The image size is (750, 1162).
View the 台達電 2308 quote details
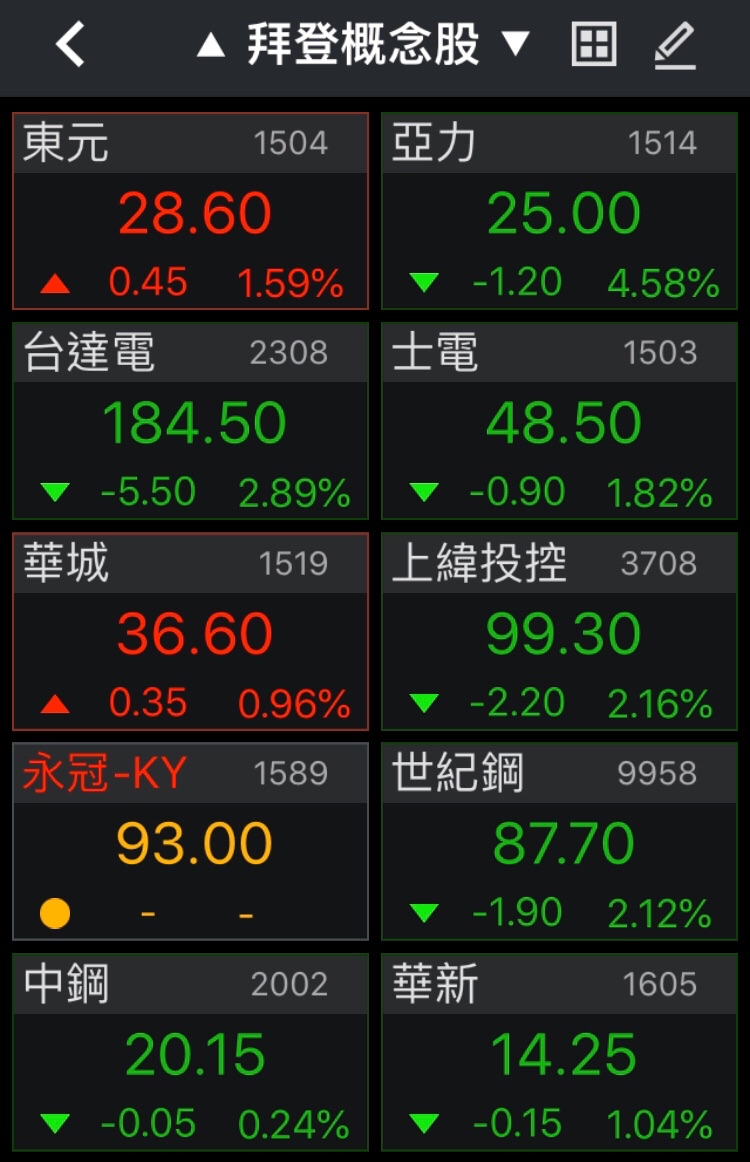(190, 421)
